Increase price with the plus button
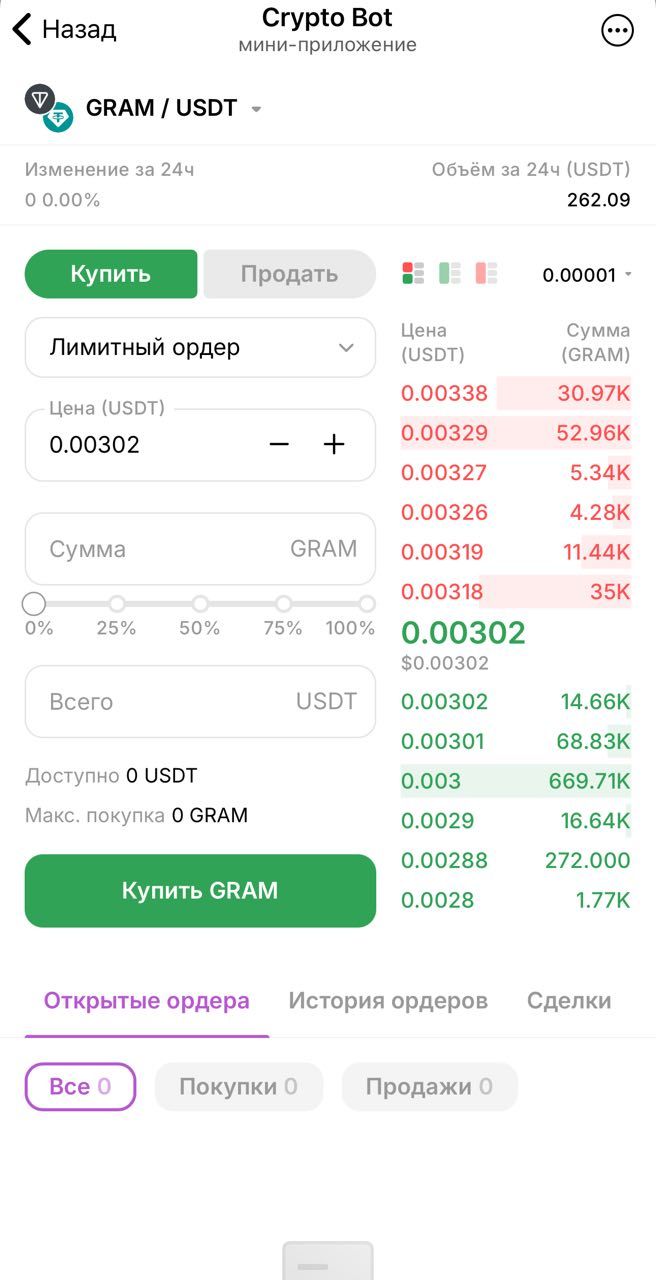Screen dimensions: 656x1280 pos(334,445)
